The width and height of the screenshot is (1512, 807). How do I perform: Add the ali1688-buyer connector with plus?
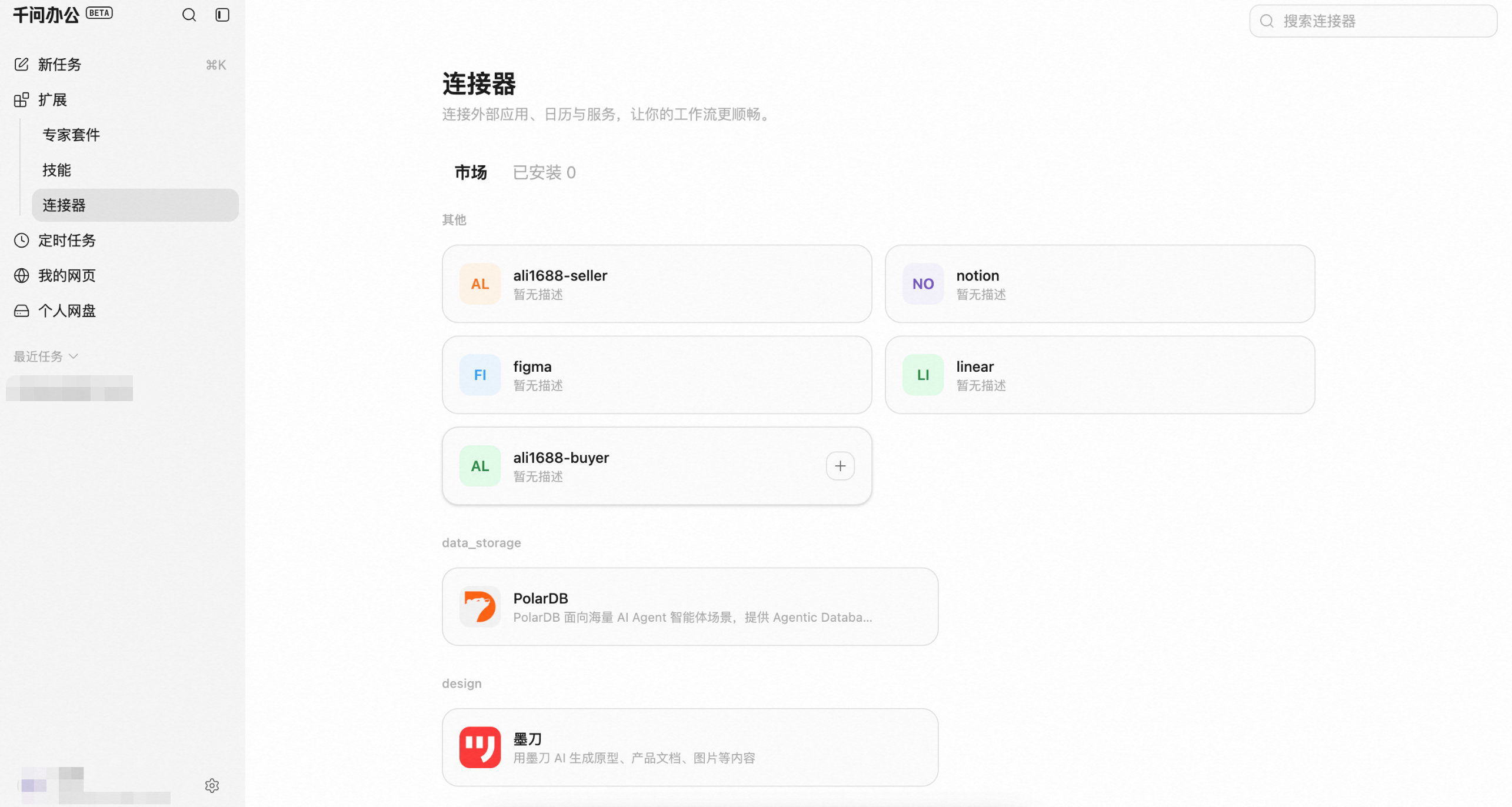point(840,466)
